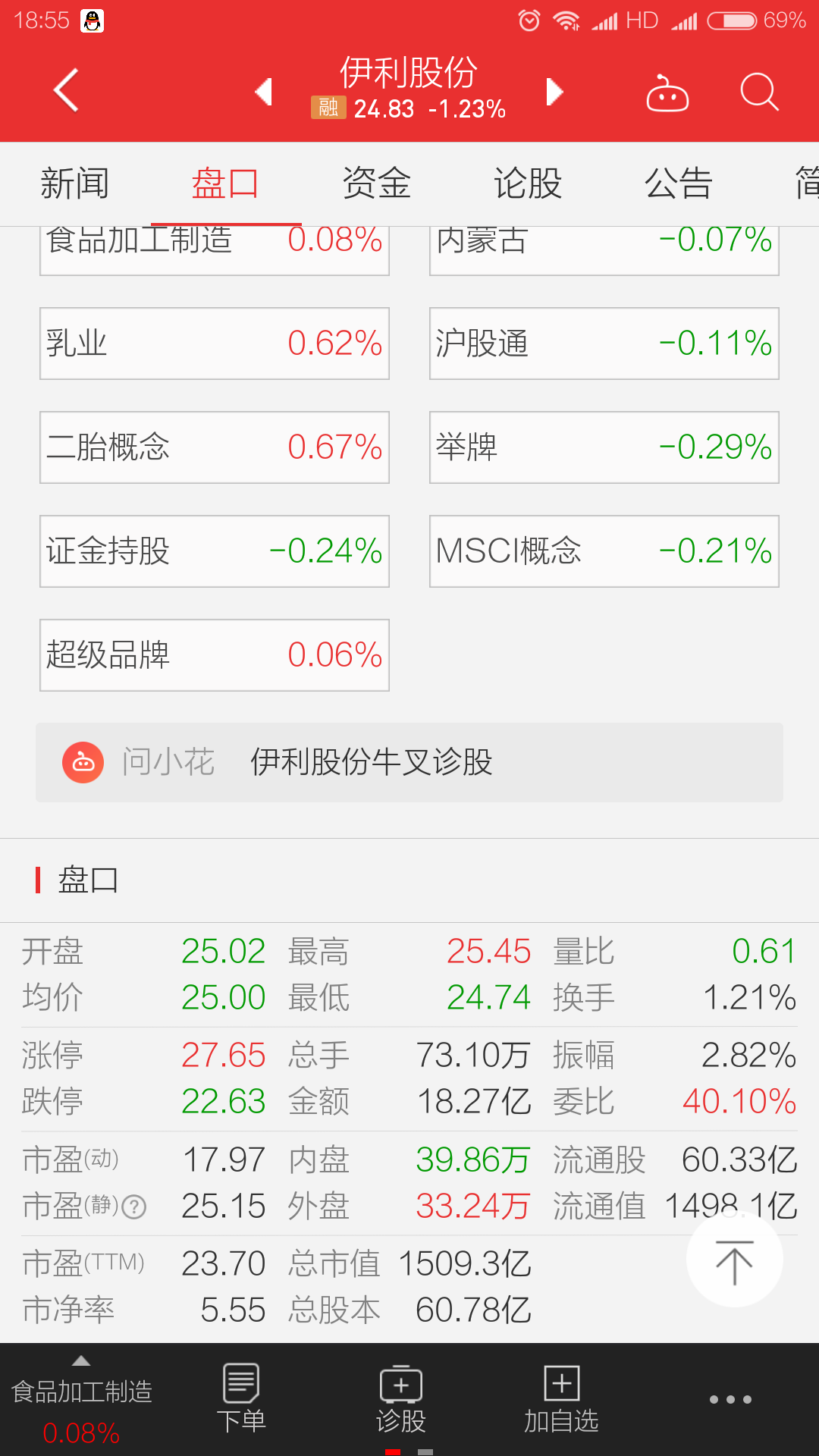The width and height of the screenshot is (819, 1456).
Task: Open the search magnifier
Action: coord(759,92)
